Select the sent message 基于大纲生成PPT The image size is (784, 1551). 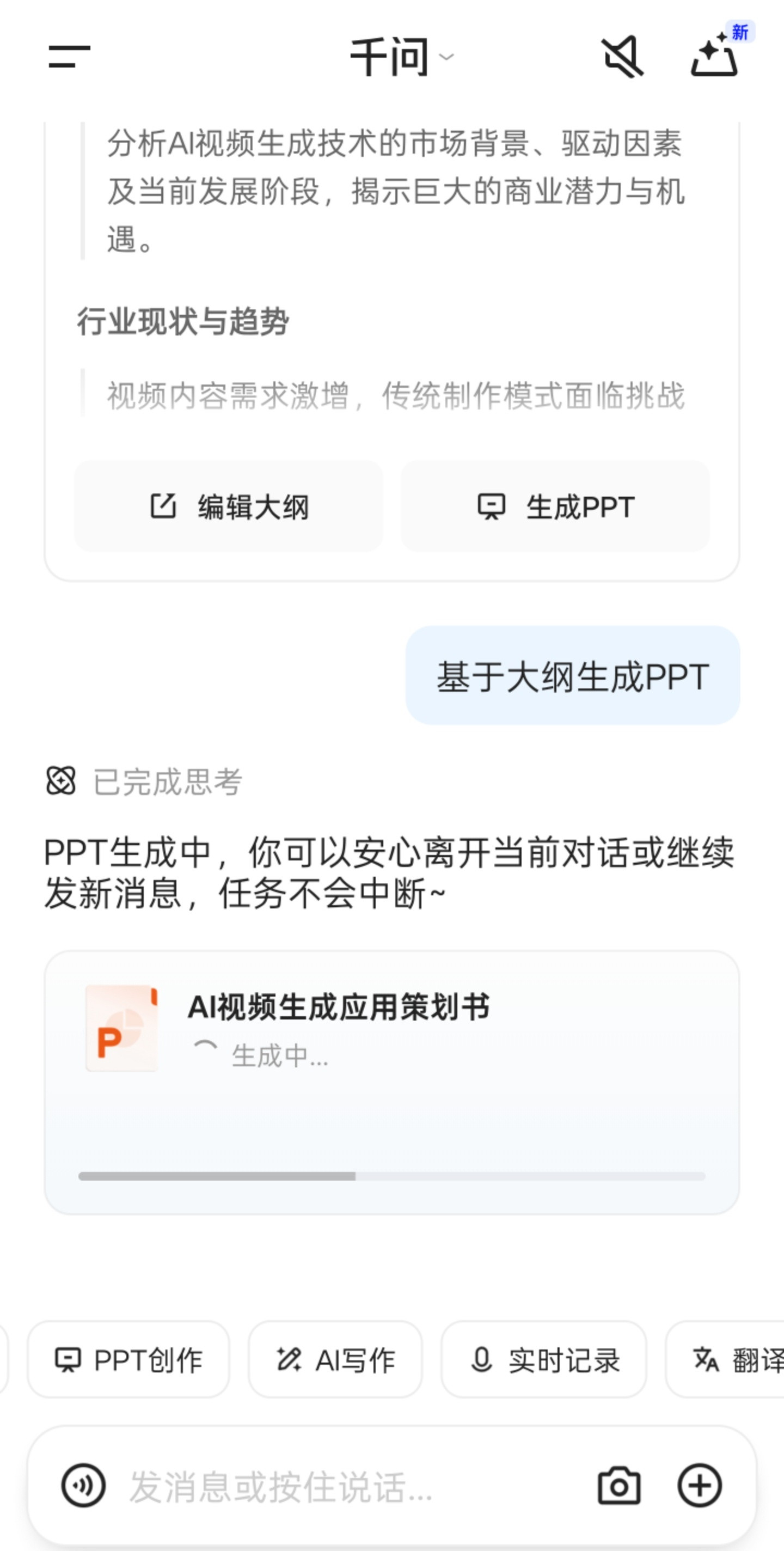click(x=573, y=675)
